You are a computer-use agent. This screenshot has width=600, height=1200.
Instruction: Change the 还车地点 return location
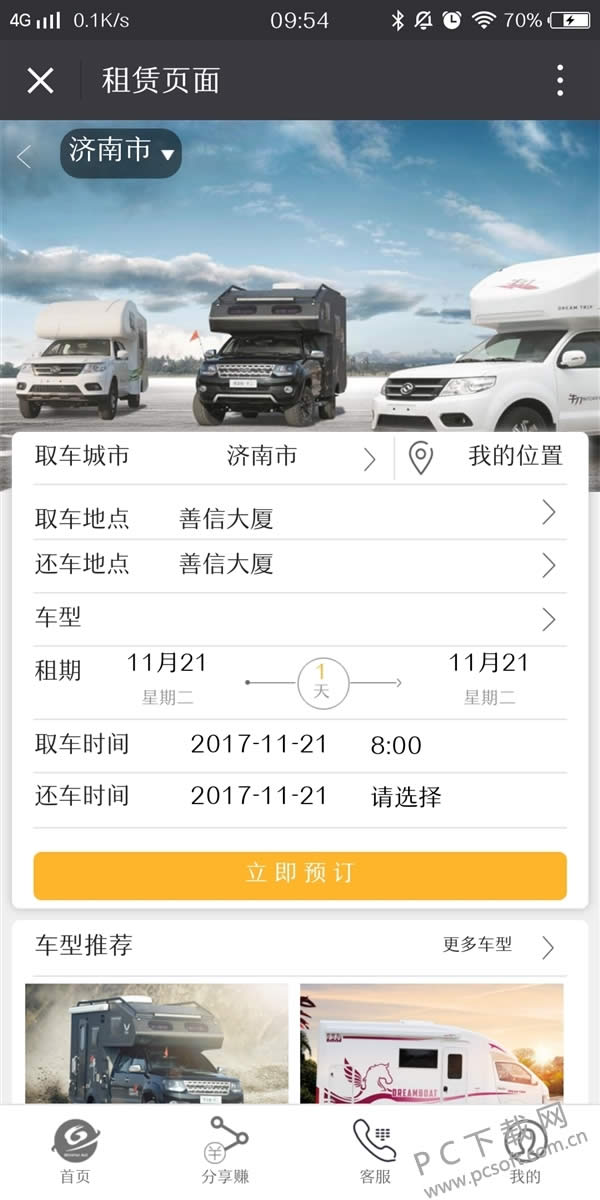coord(298,564)
